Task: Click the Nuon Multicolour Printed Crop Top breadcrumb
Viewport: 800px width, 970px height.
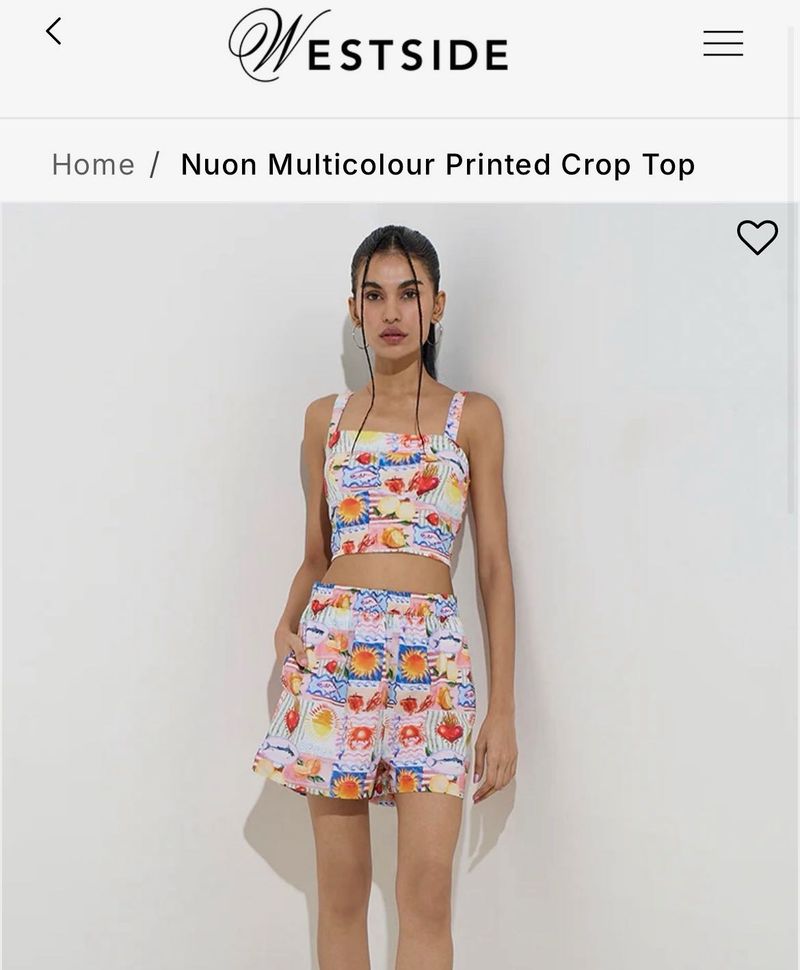Action: (x=438, y=164)
